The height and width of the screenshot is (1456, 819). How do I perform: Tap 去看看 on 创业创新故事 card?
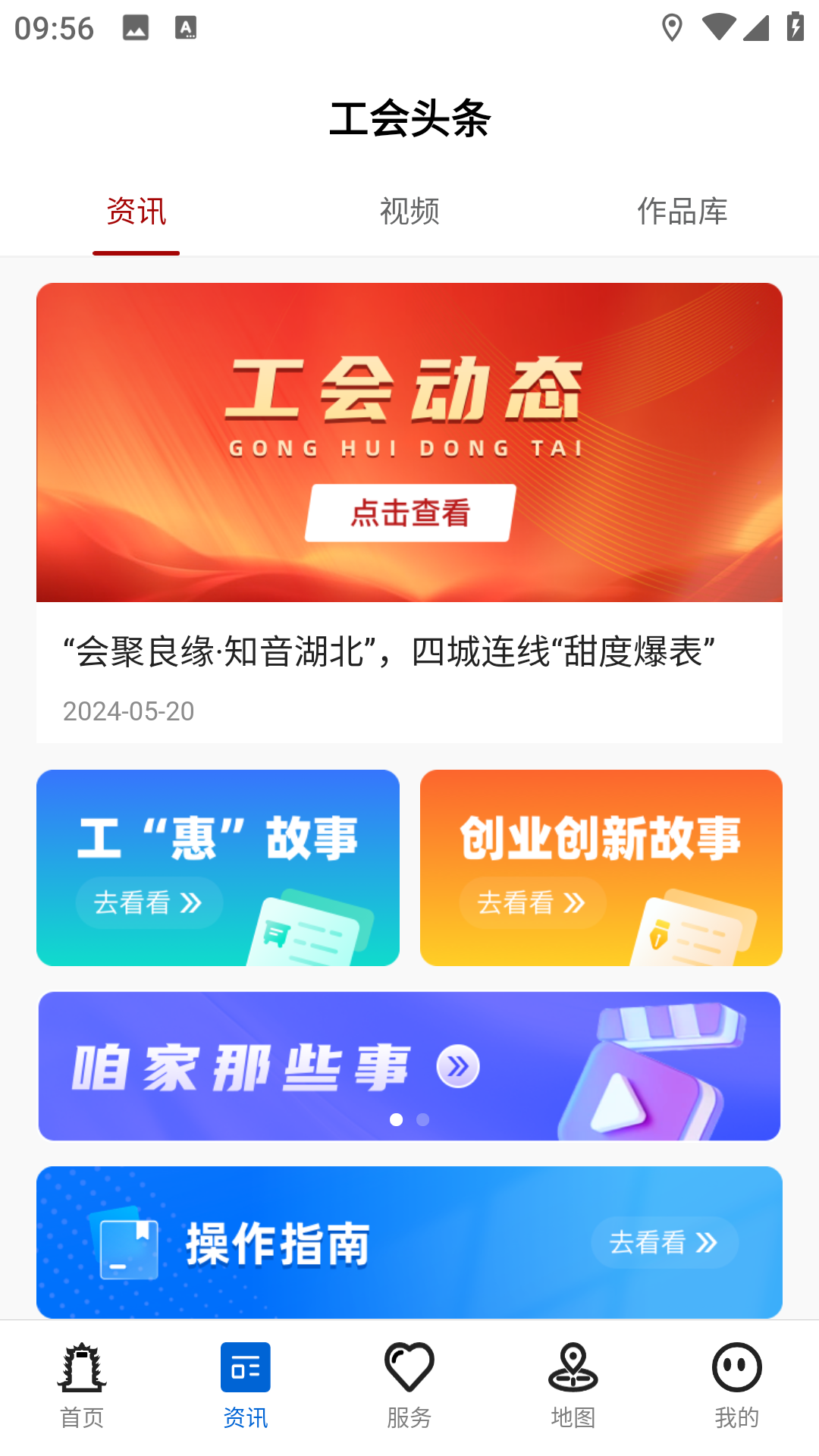point(532,902)
